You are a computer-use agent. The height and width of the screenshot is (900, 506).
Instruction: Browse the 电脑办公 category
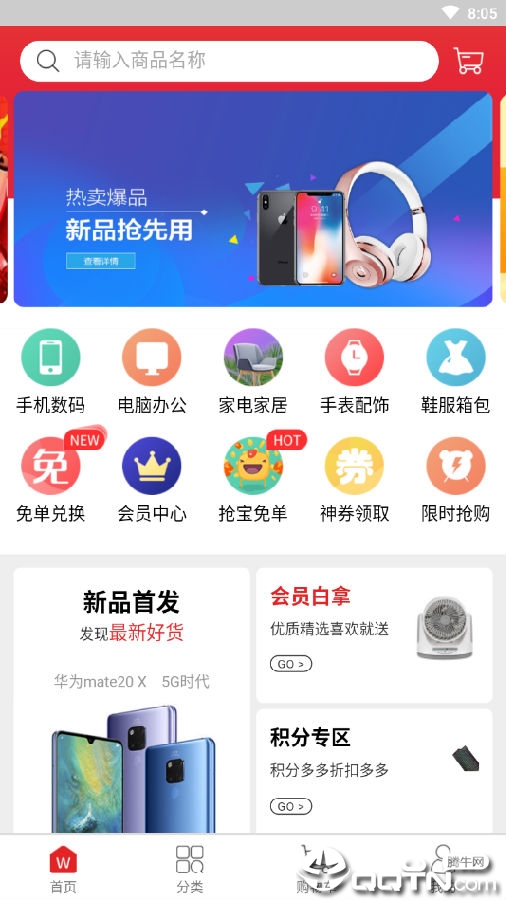pos(152,372)
